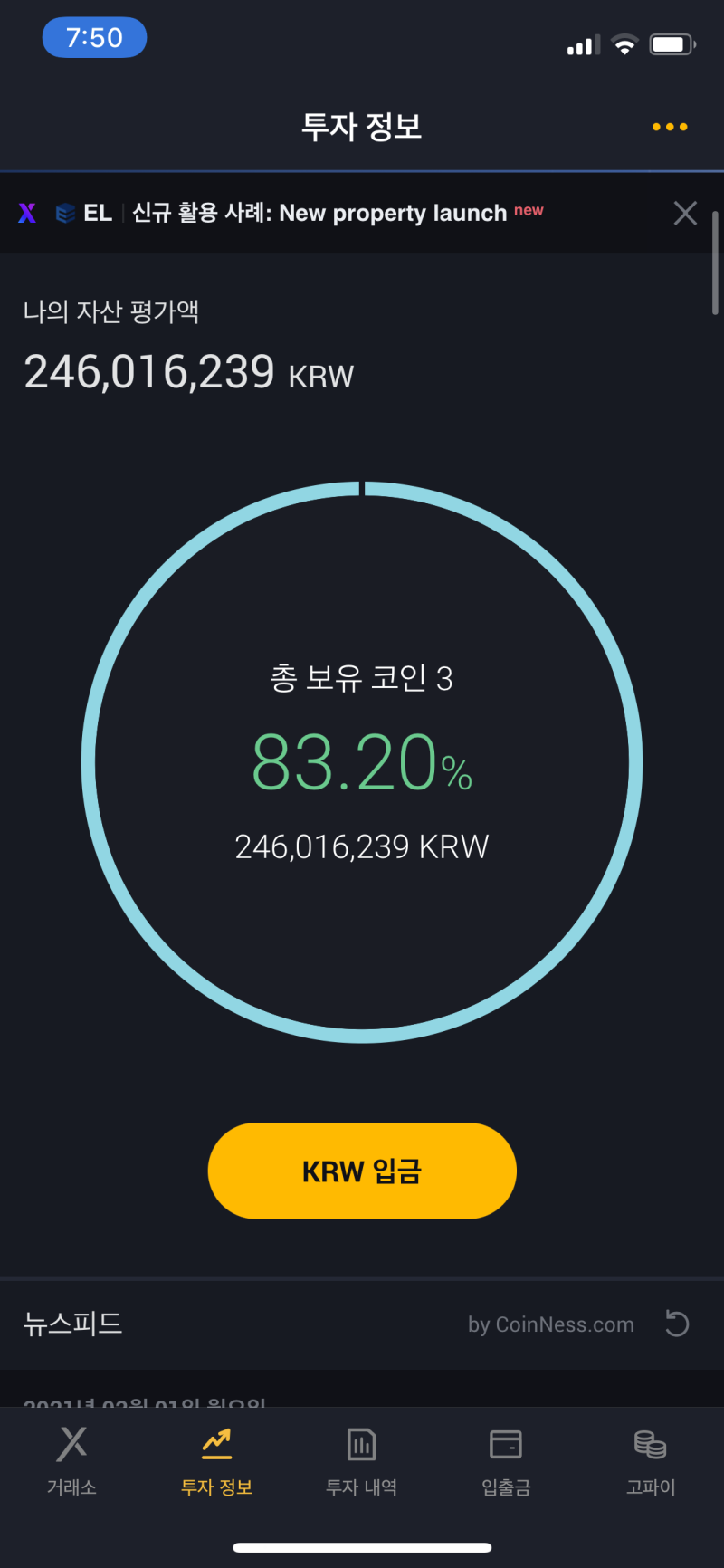Refresh the newsfeed with the reload icon
The image size is (724, 1568).
[676, 1324]
